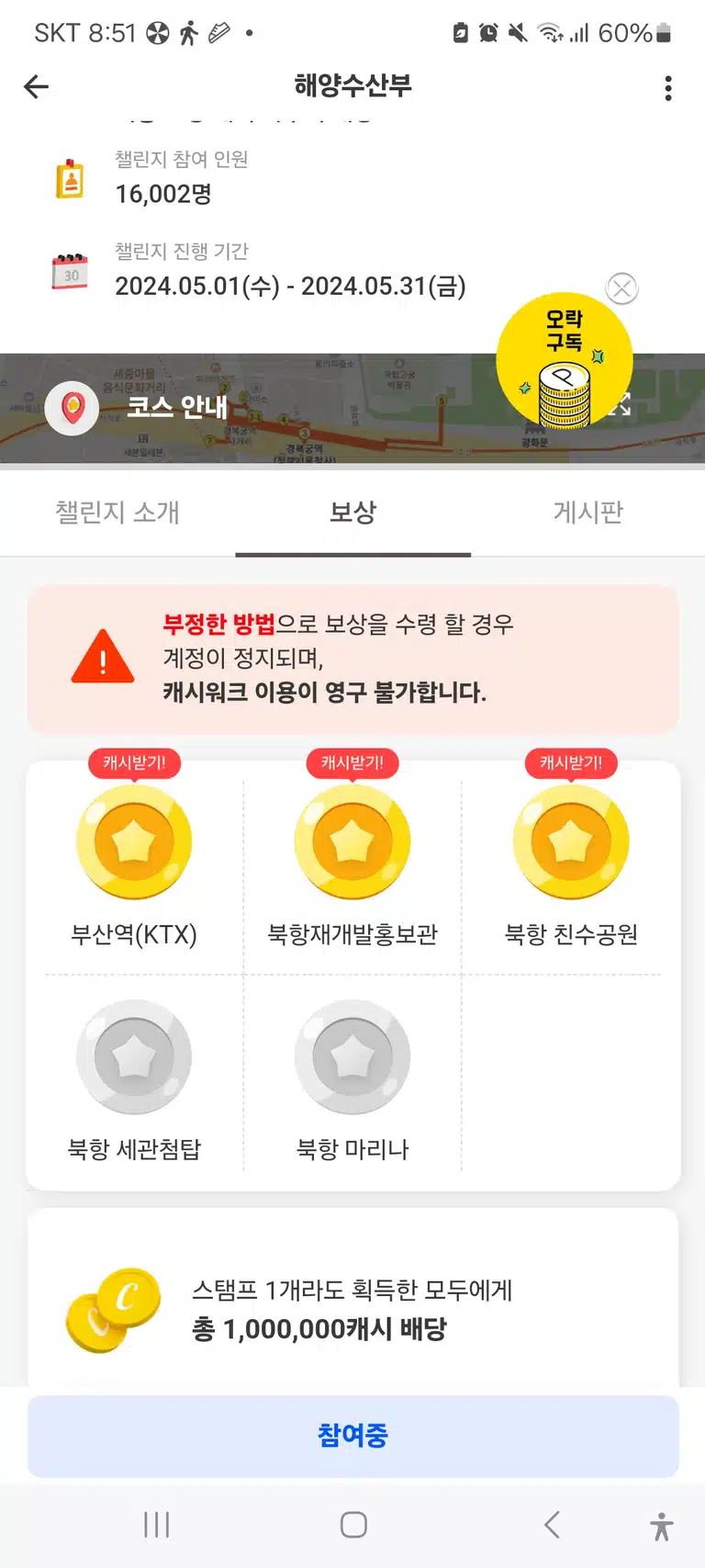Image resolution: width=705 pixels, height=1568 pixels.
Task: Tap the 북항 세관첨탑 grey stamp
Action: 134,1056
